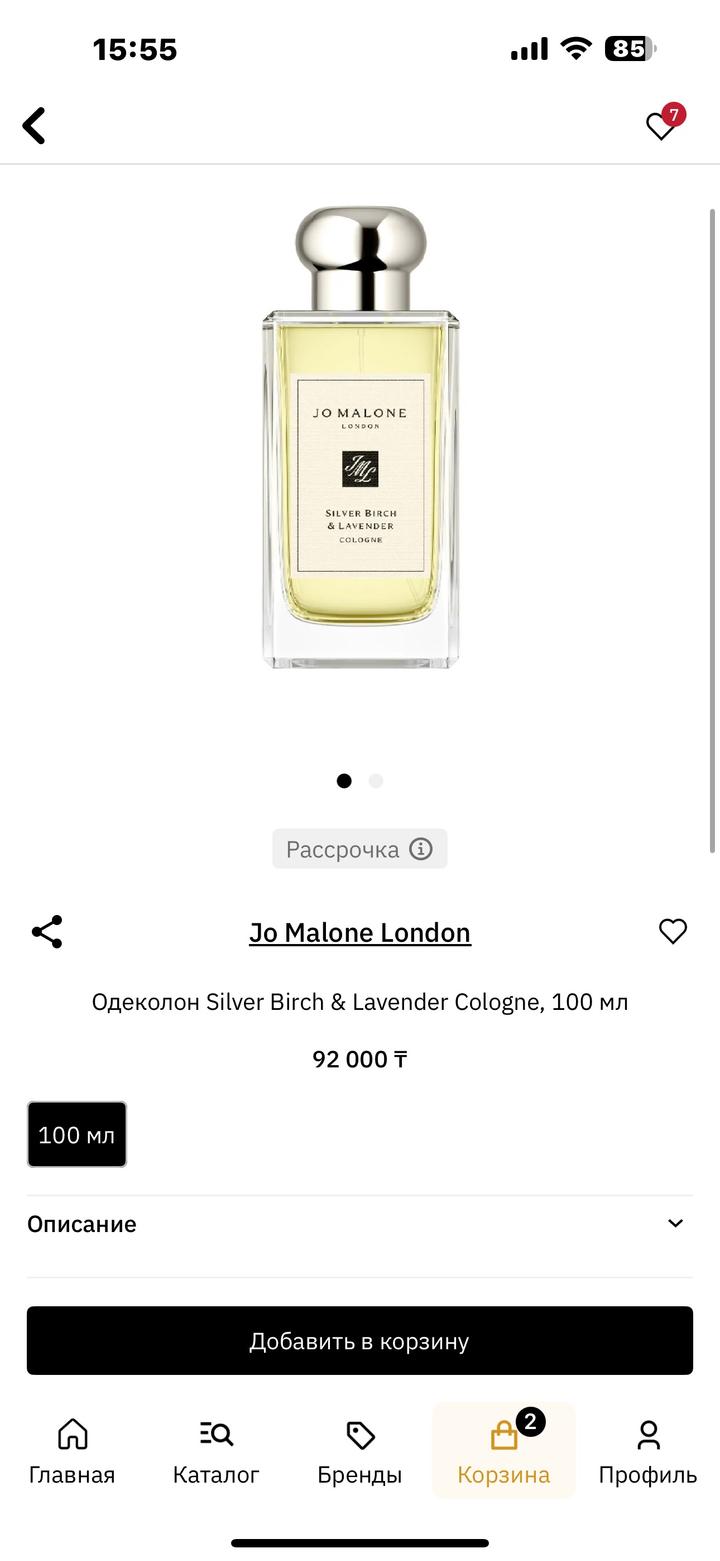Share this cologne product
720x1561 pixels.
47,931
